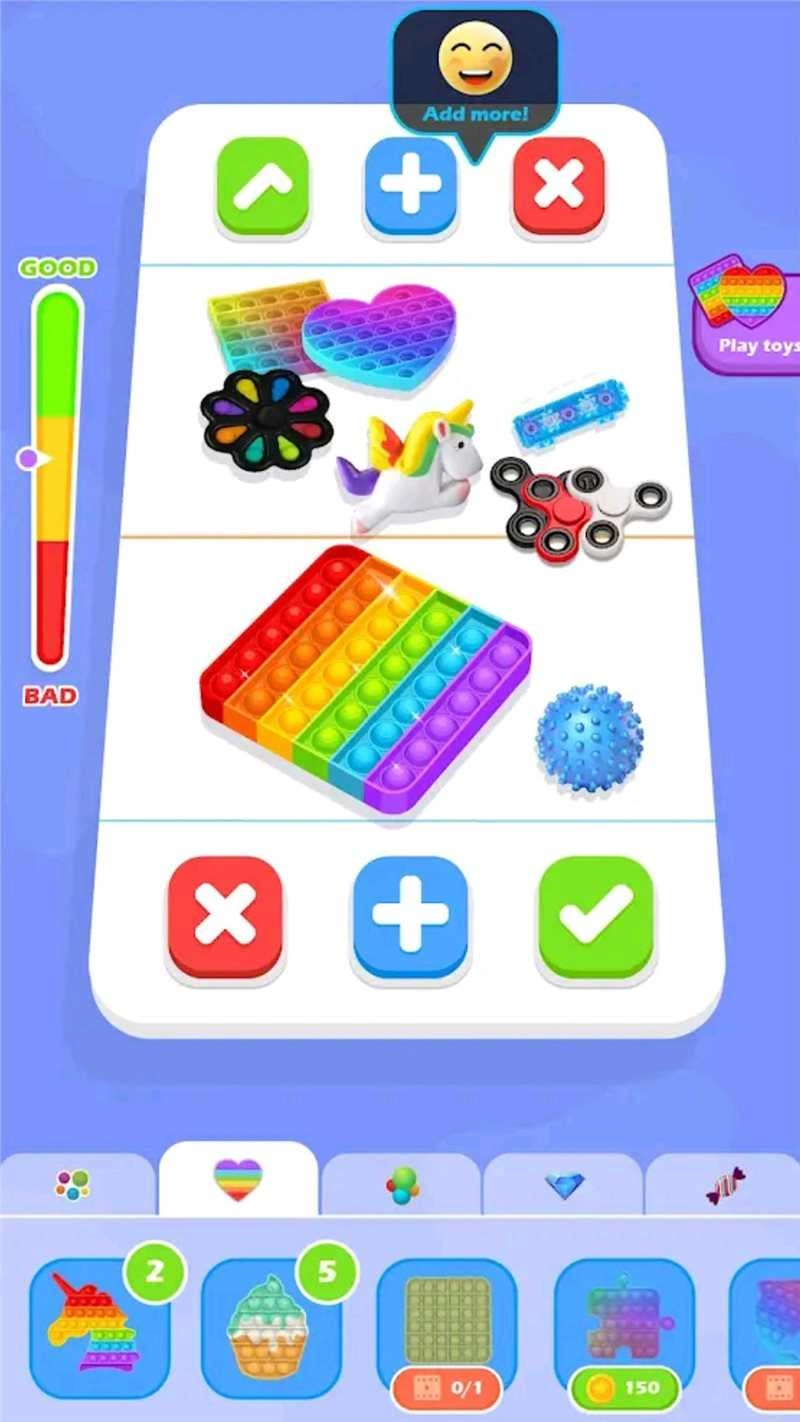
Task: Switch to the balloons tab
Action: pos(401,1185)
